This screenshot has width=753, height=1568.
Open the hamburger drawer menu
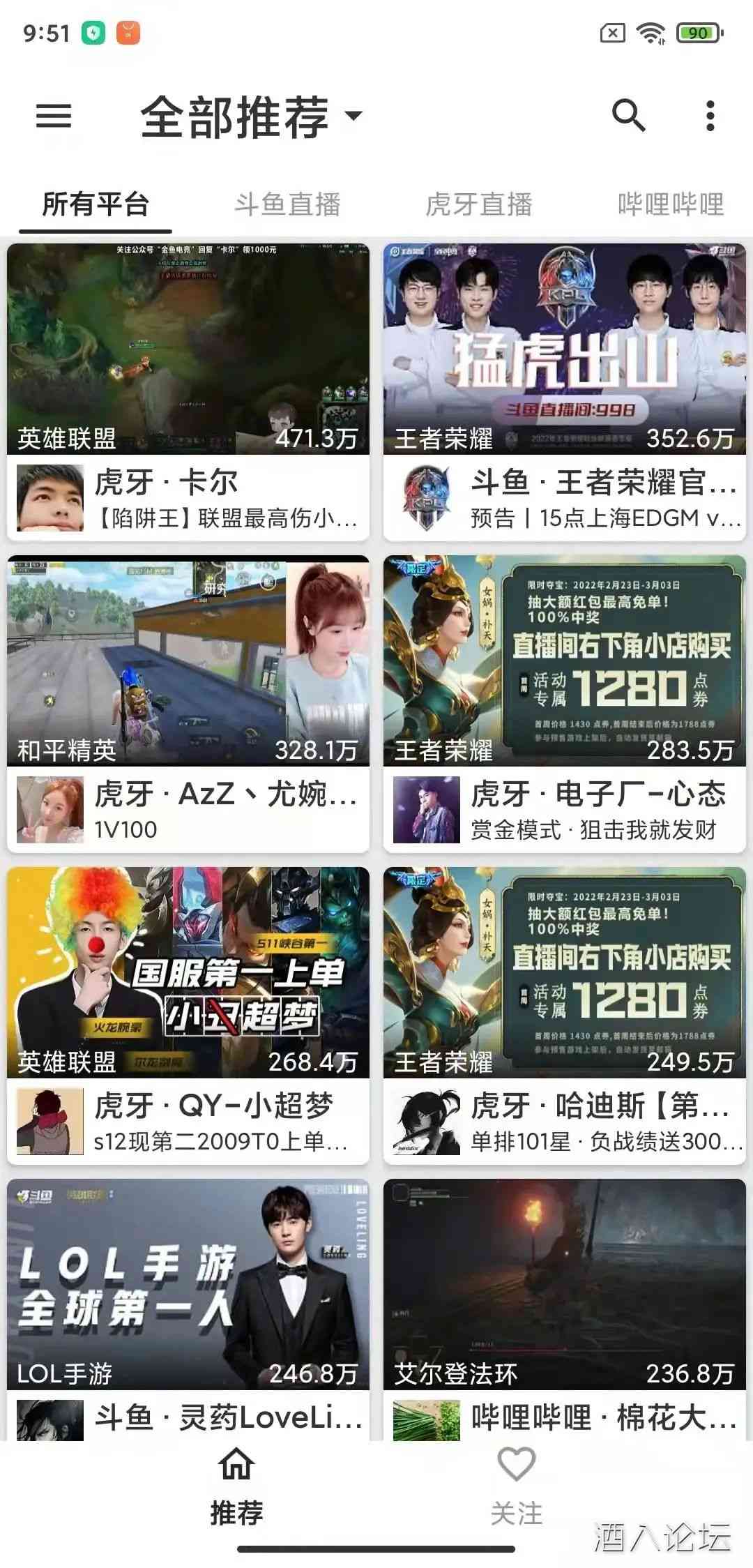coord(54,116)
